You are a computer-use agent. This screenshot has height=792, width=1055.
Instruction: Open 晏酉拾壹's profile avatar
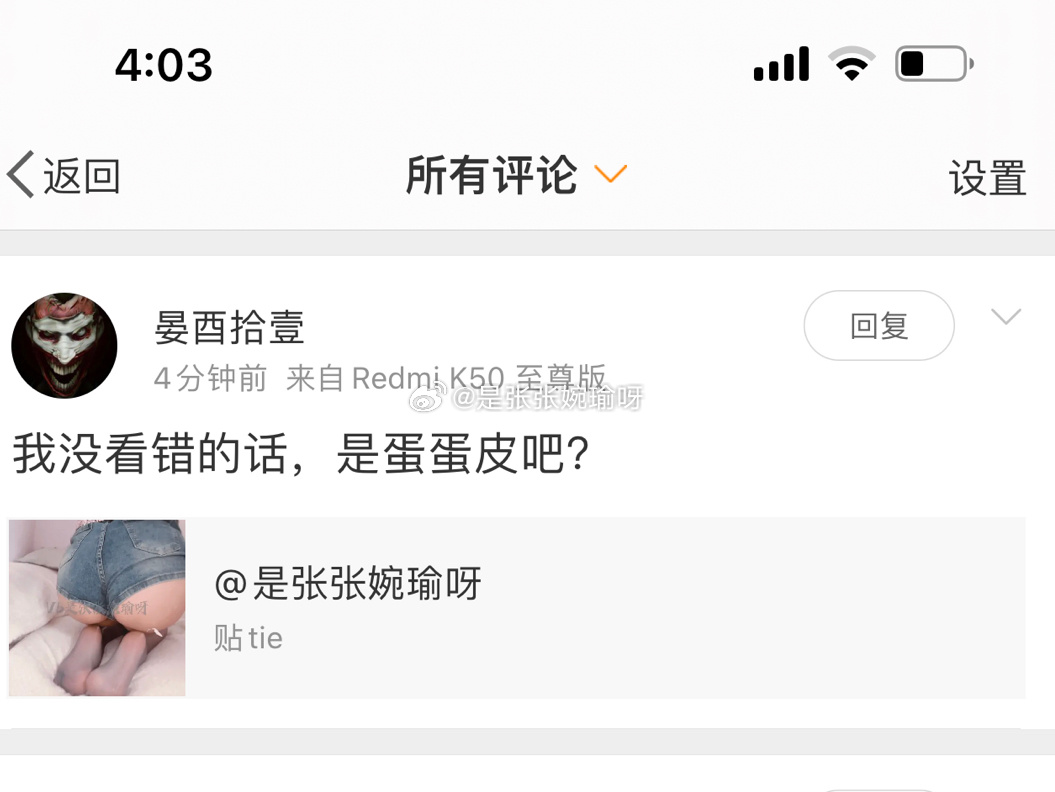tap(64, 346)
